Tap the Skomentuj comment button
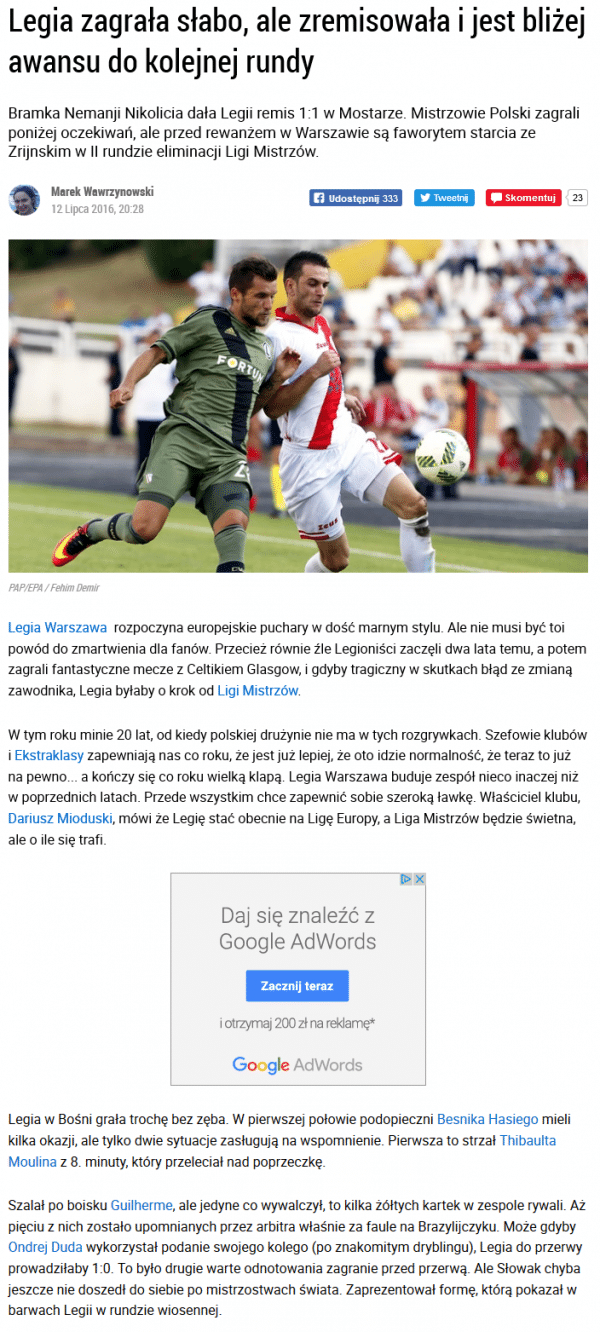The image size is (600, 1332). tap(523, 198)
